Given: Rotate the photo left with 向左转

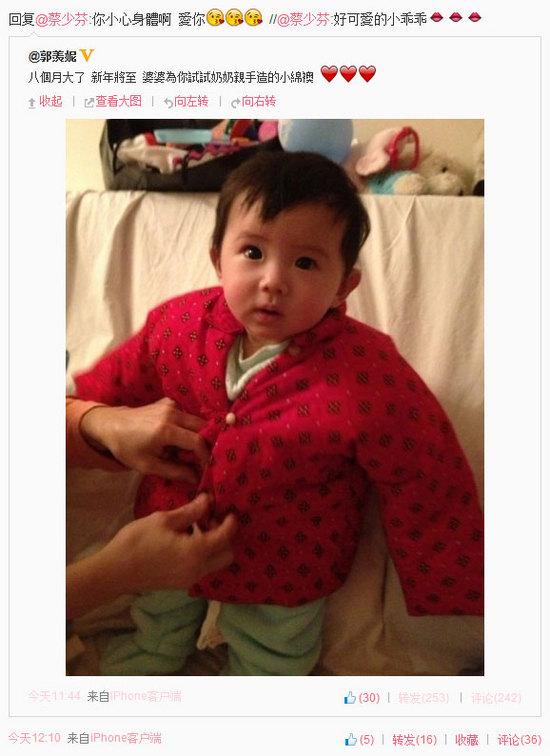Looking at the screenshot, I should pyautogui.click(x=186, y=101).
